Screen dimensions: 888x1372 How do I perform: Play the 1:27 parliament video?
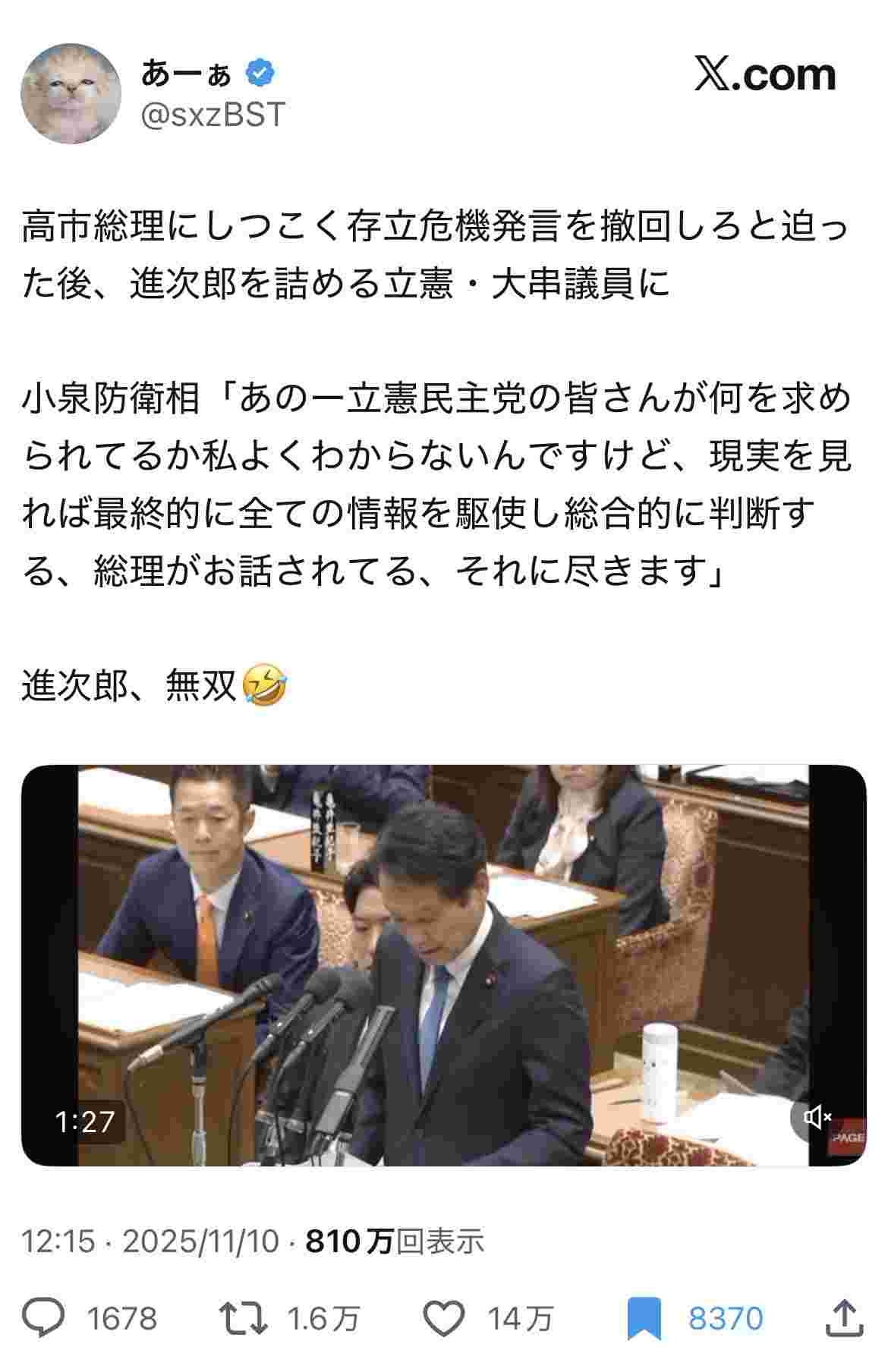(x=443, y=965)
